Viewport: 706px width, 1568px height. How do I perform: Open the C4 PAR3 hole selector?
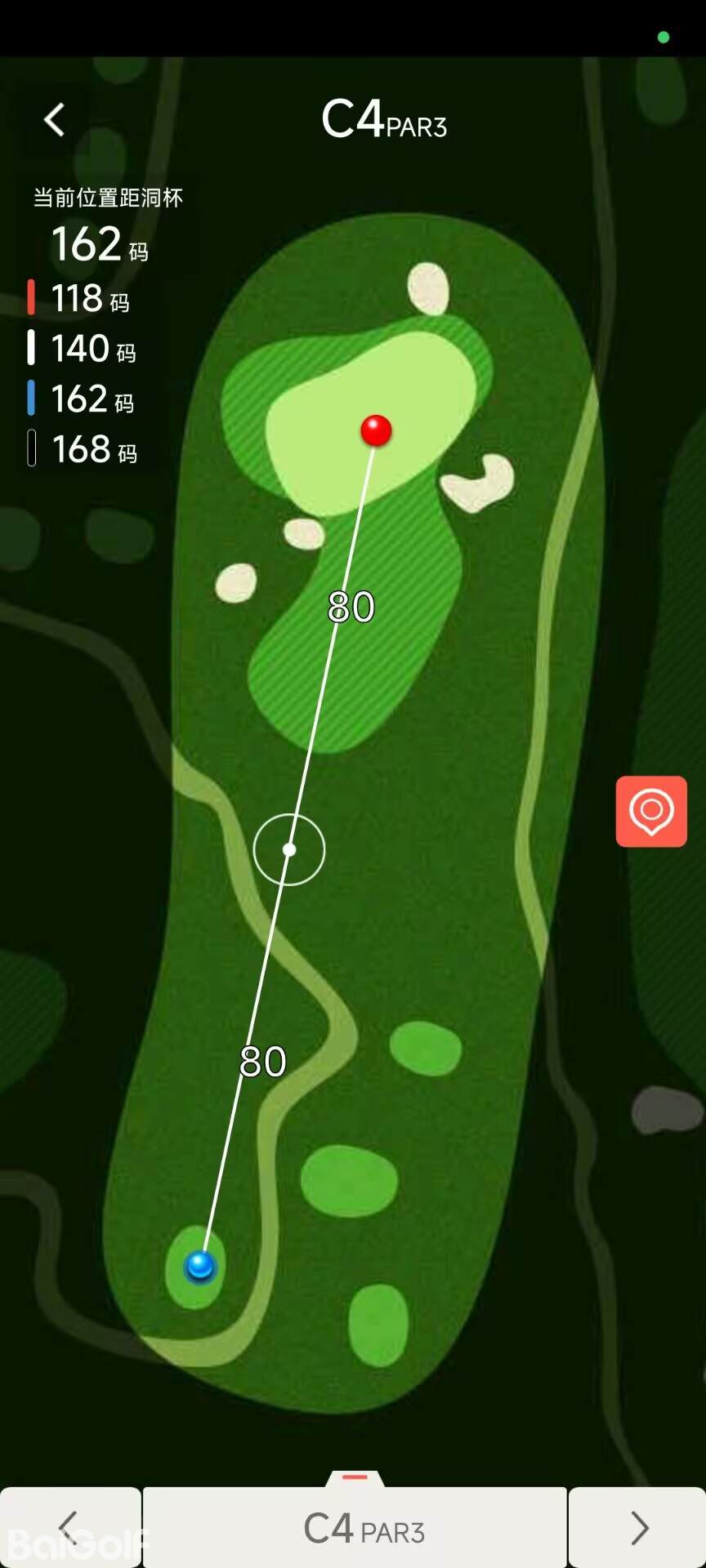[355, 1529]
